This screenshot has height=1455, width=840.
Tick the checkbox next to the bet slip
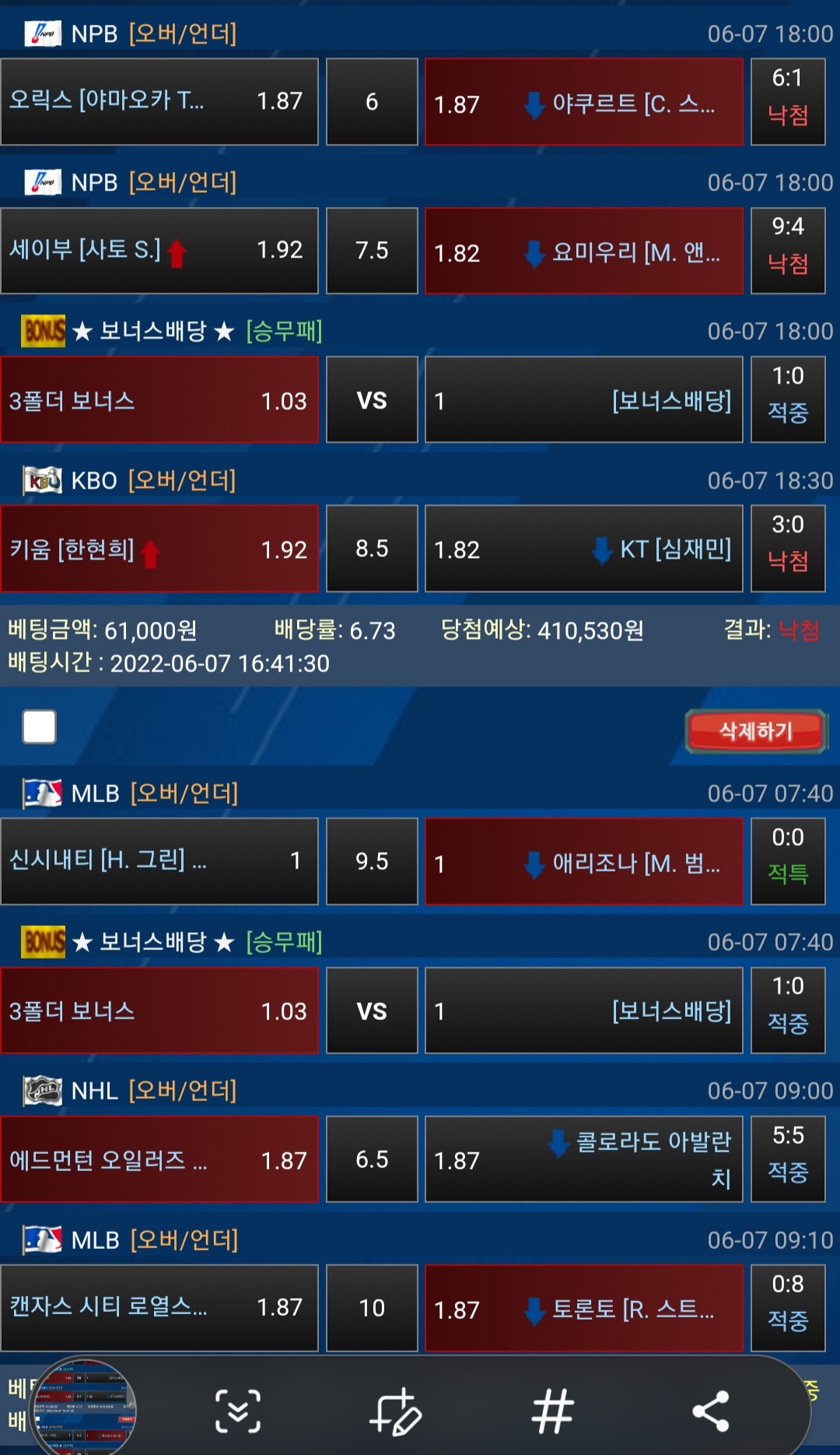[x=40, y=727]
